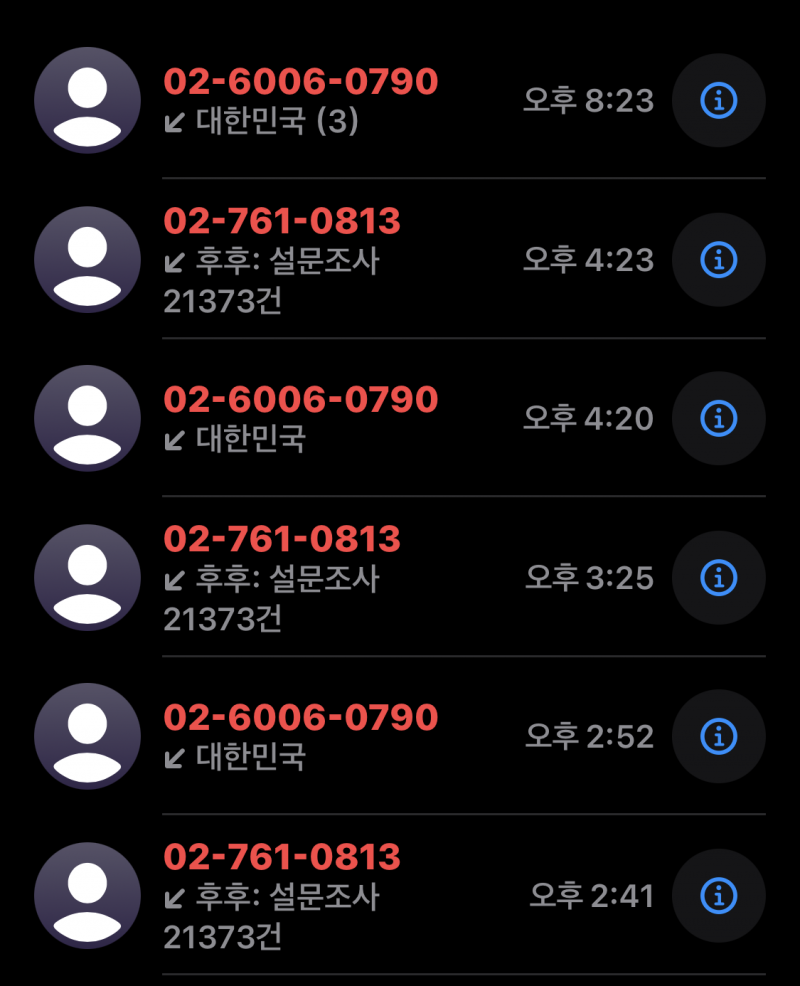The height and width of the screenshot is (986, 800).
Task: Tap the 오후 8:23 timestamp text
Action: point(590,99)
